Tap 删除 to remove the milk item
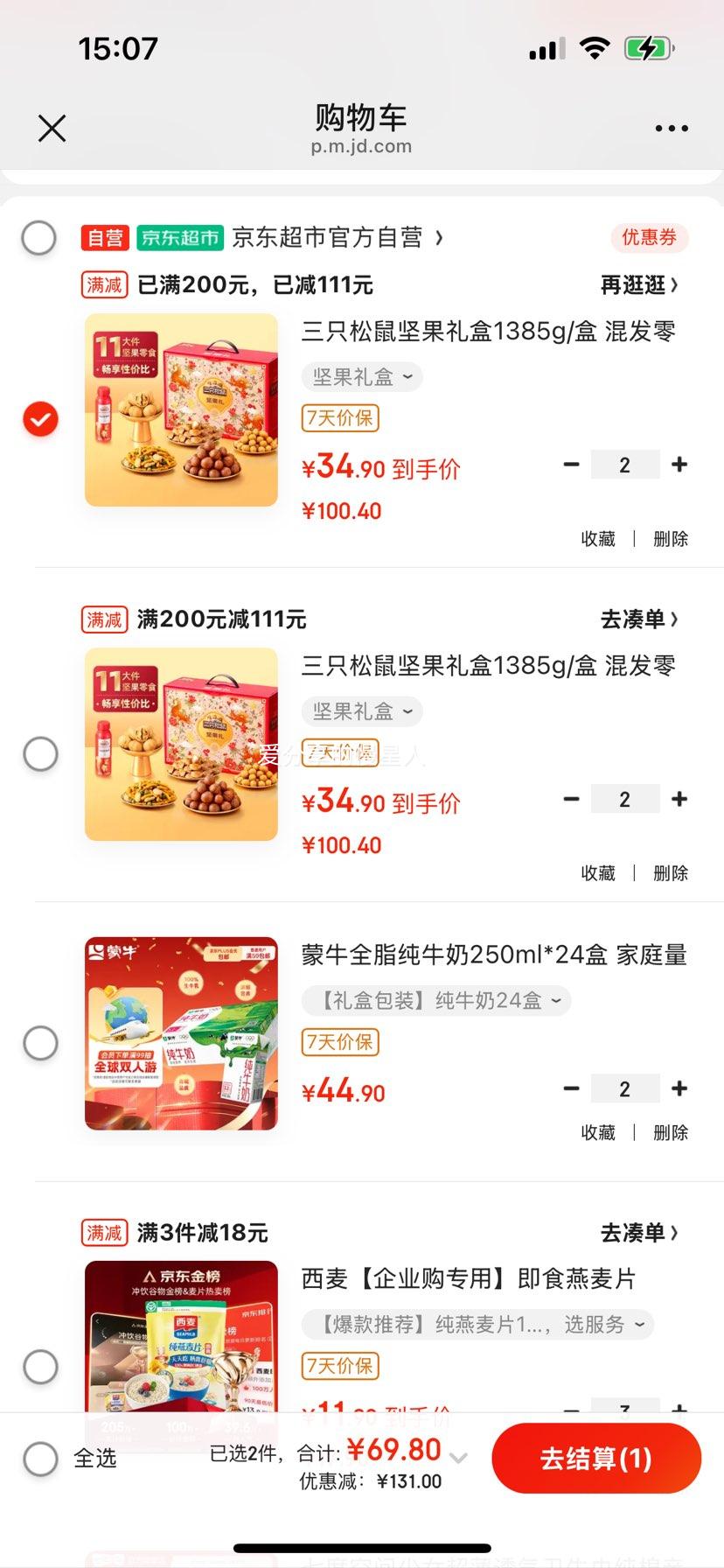This screenshot has width=724, height=1568. click(x=669, y=1132)
